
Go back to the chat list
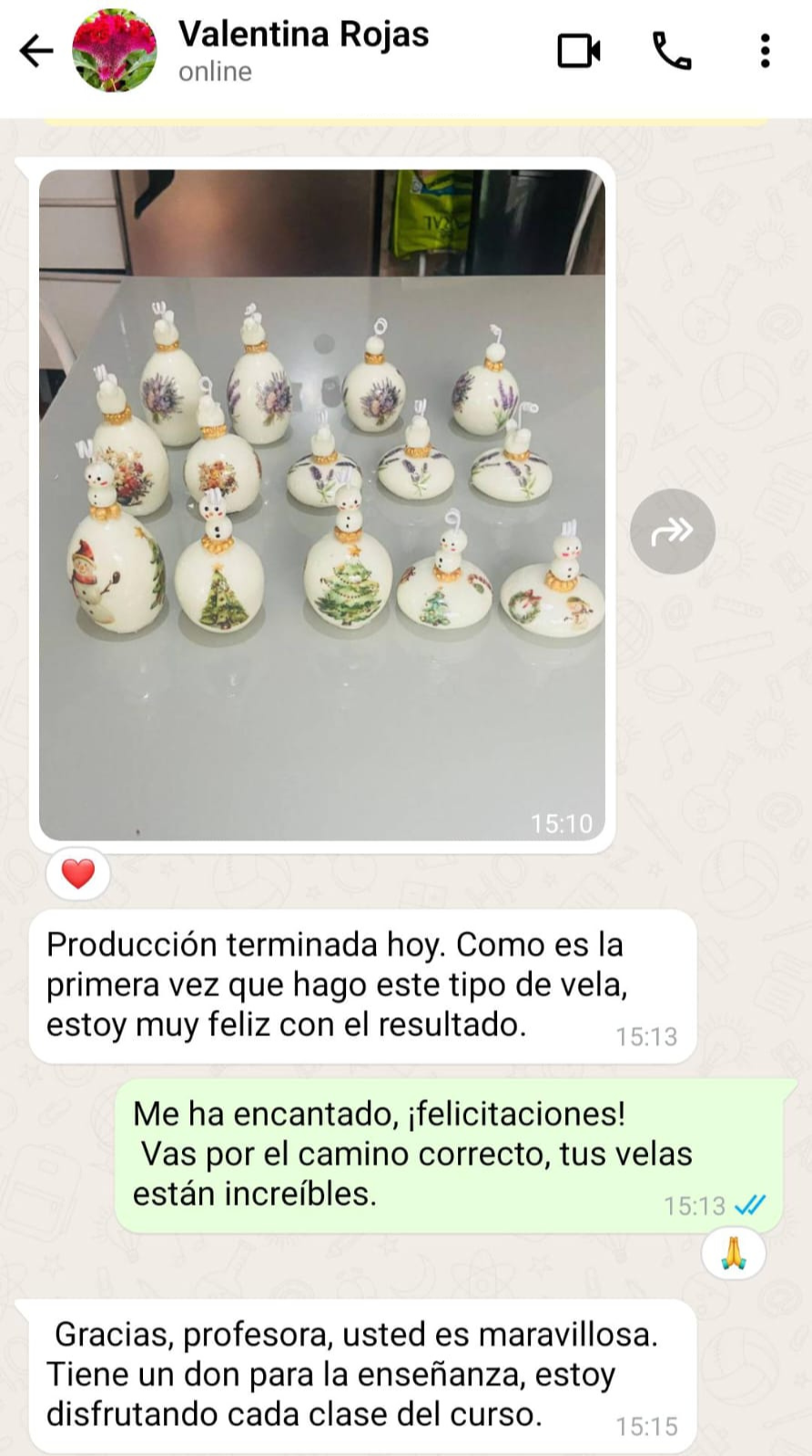pyautogui.click(x=36, y=51)
